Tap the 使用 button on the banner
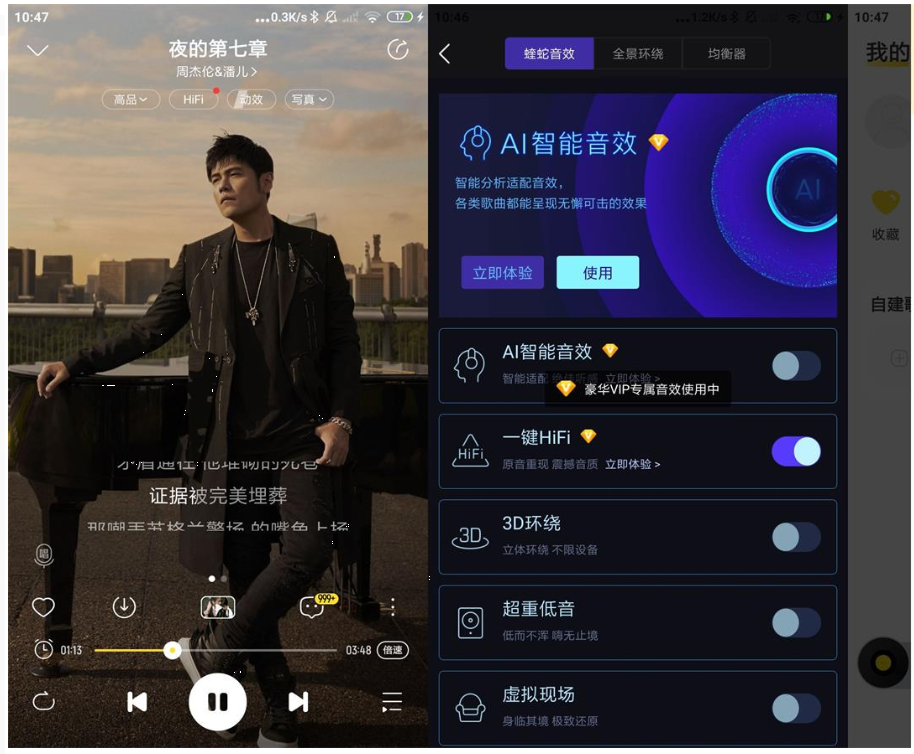 597,273
